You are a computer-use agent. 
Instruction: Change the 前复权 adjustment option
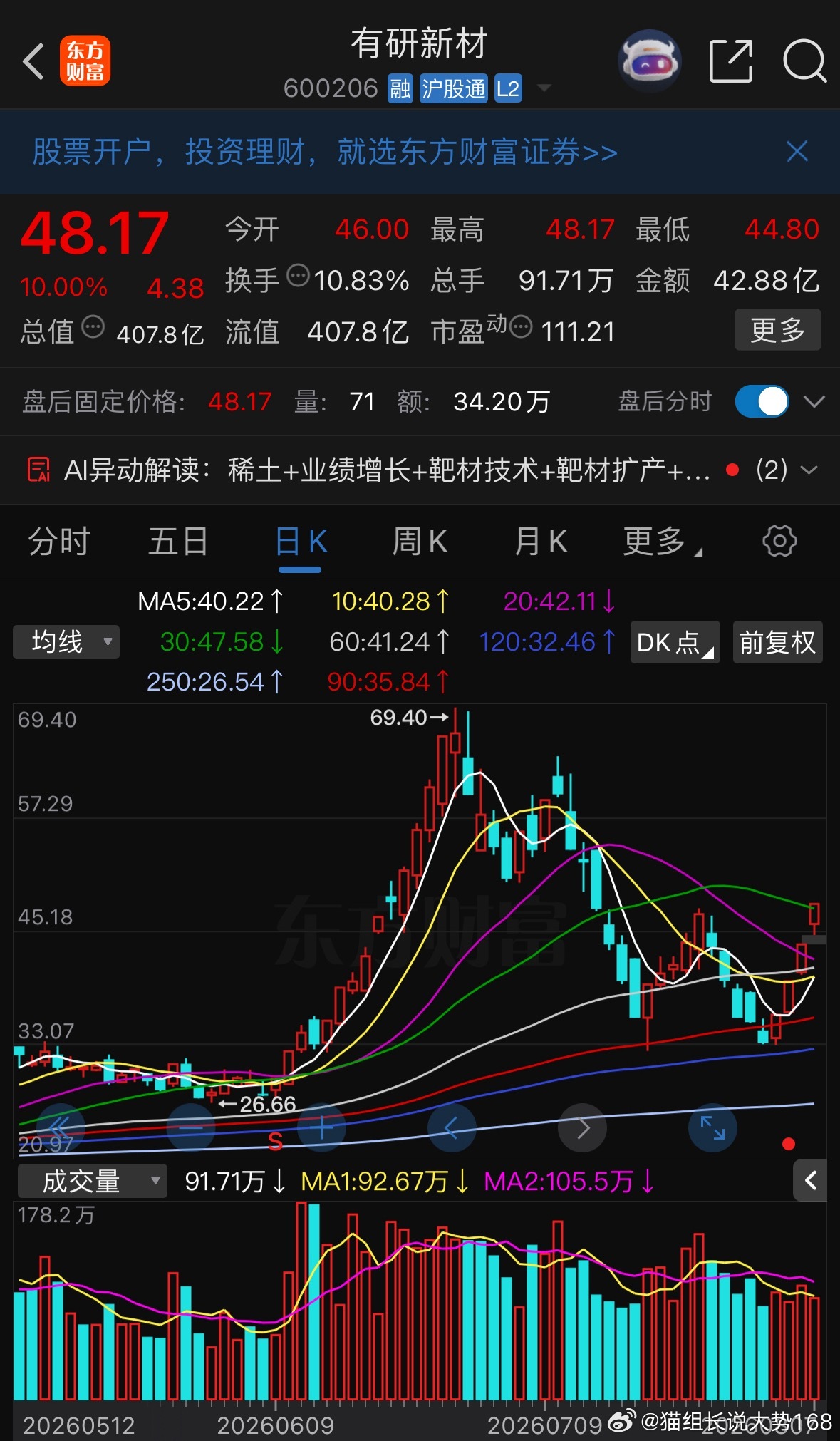click(777, 642)
